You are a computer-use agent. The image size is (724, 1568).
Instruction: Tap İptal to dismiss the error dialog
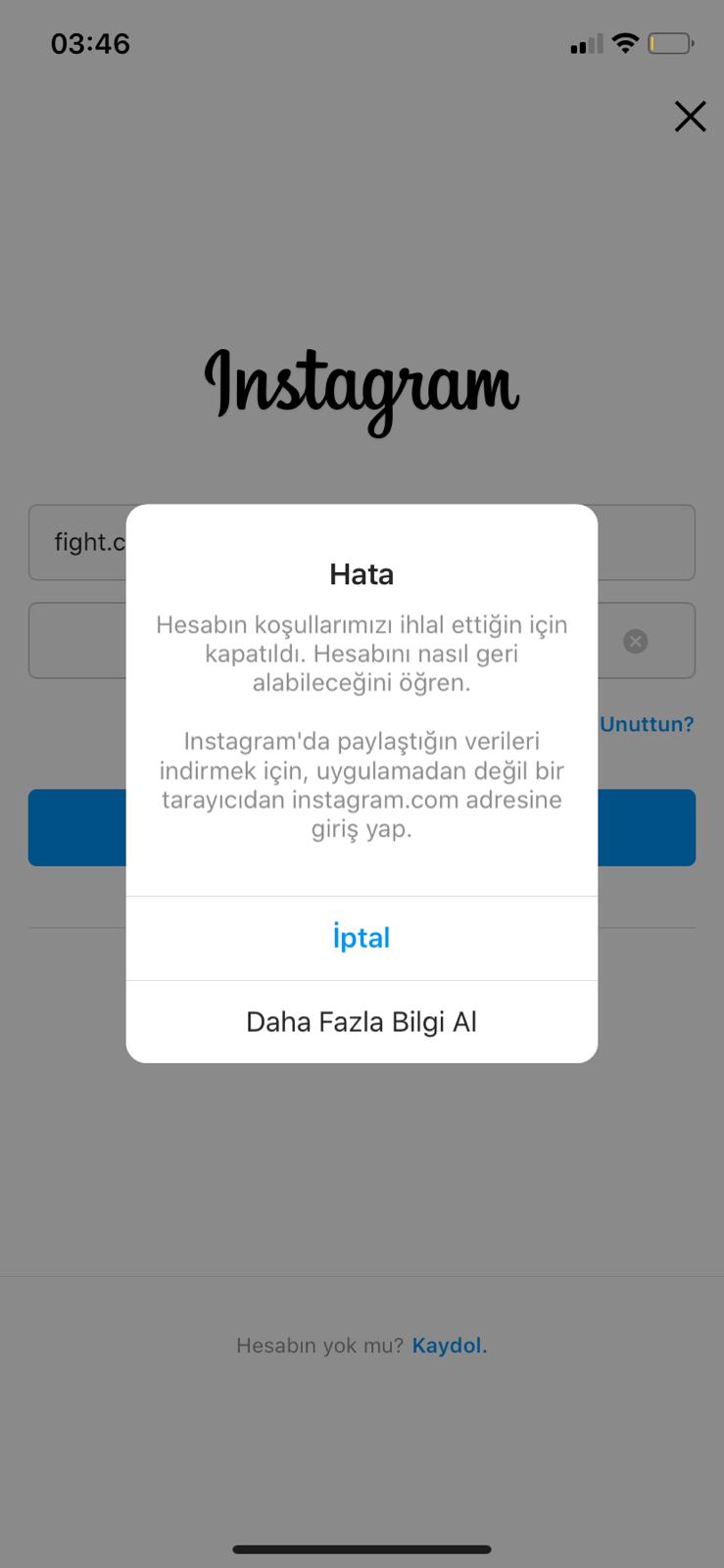tap(362, 938)
